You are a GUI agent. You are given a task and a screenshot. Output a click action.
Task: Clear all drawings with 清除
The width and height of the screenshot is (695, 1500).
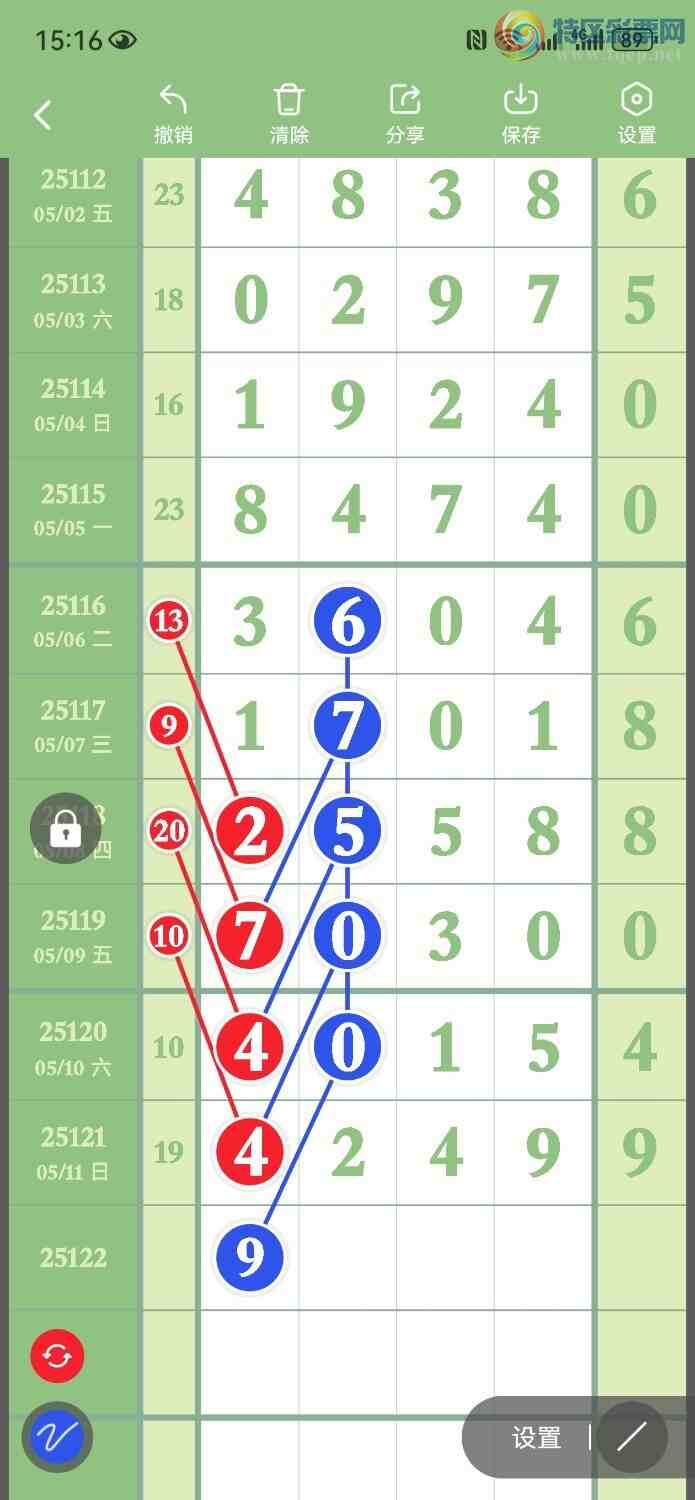(x=289, y=114)
